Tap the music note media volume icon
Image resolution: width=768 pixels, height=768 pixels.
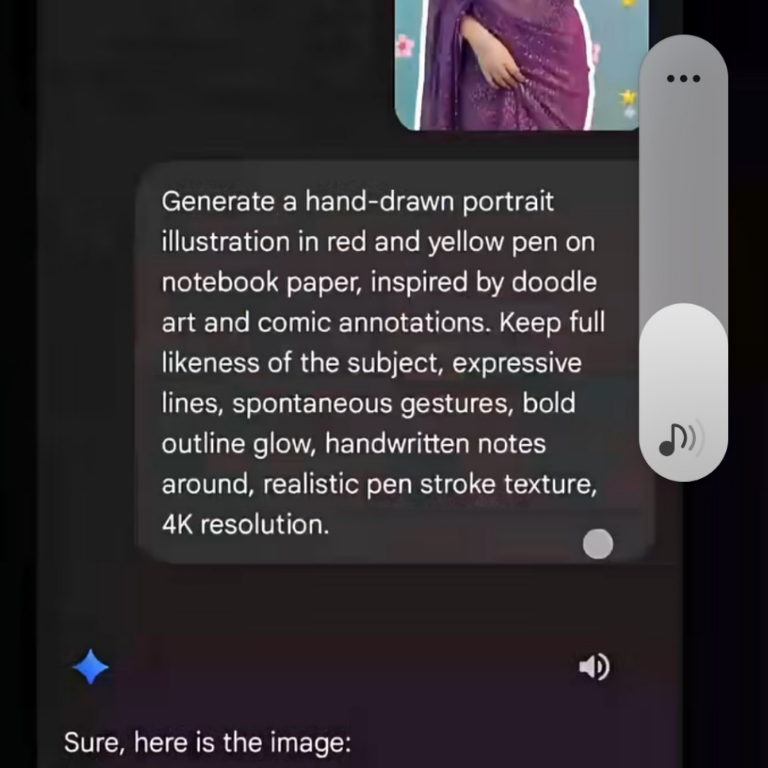[x=681, y=439]
